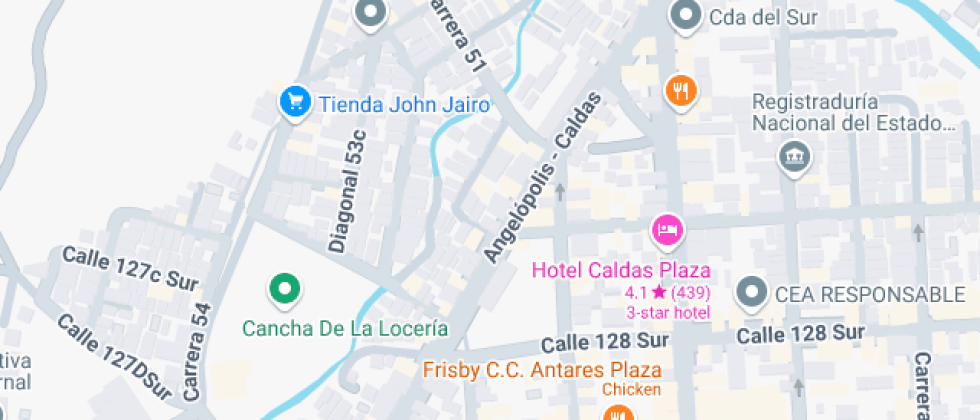Screen dimensions: 980x420
Task: Open the Hotel Caldas Plaza pin
Action: coord(667,231)
